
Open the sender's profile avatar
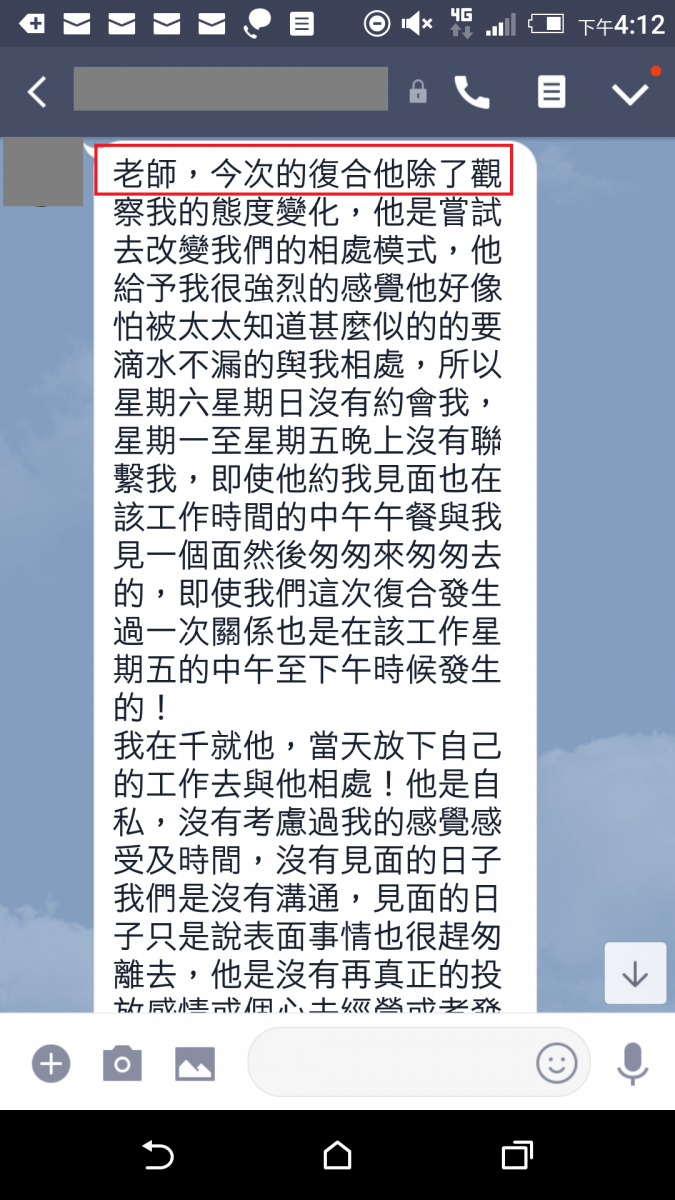43,173
